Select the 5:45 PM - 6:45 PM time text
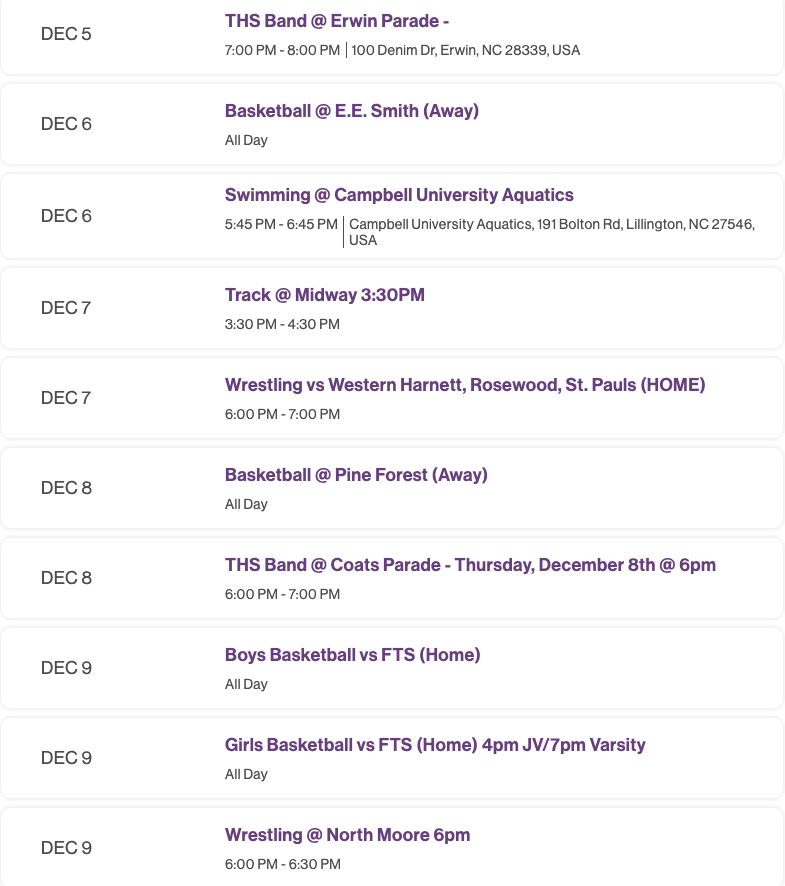The height and width of the screenshot is (886, 785). (x=281, y=224)
